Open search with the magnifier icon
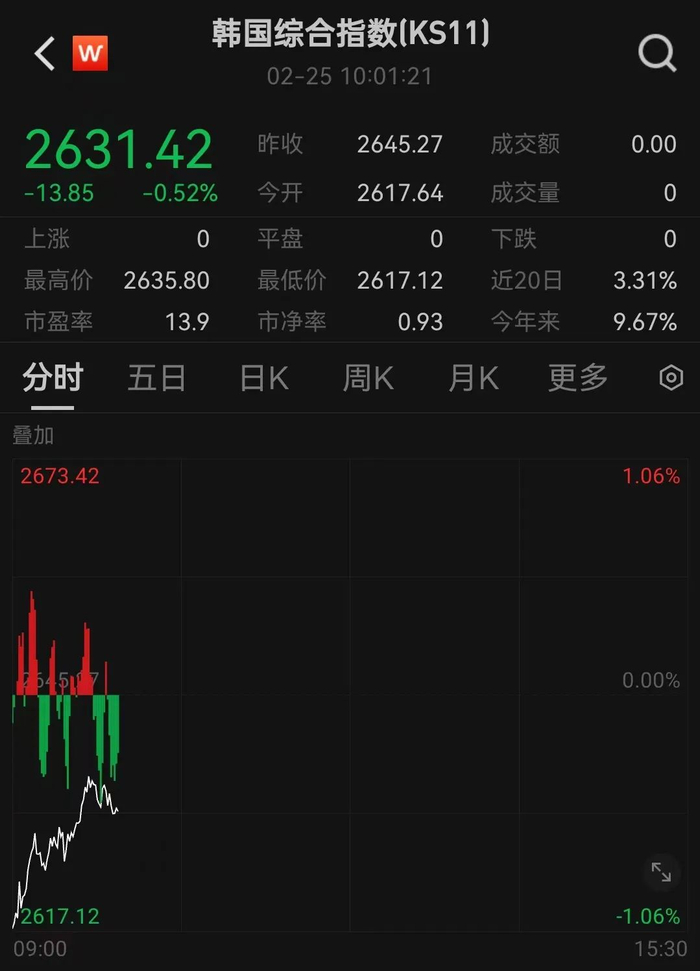The image size is (700, 971). point(657,54)
